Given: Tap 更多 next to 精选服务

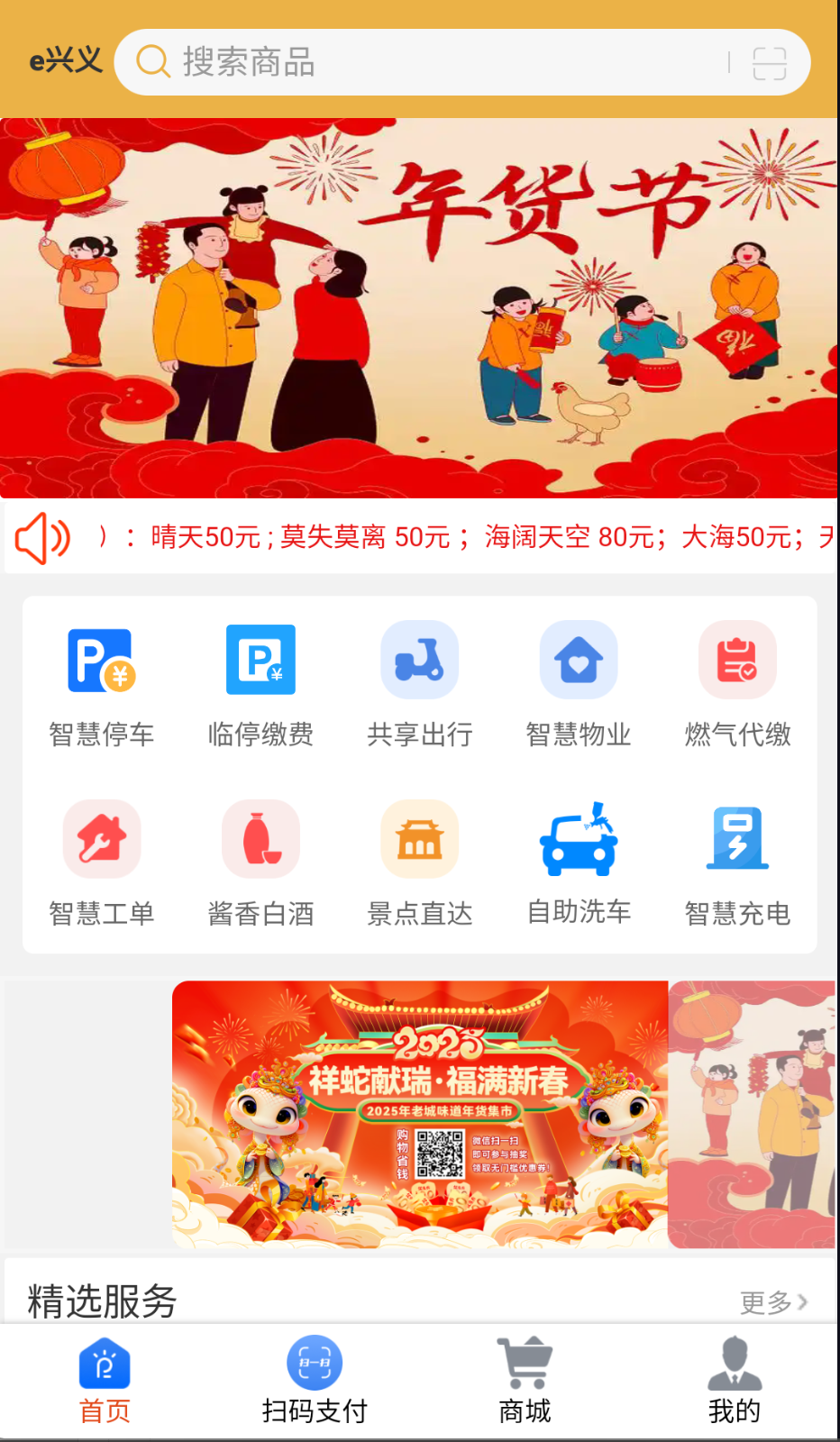Looking at the screenshot, I should point(773,1302).
